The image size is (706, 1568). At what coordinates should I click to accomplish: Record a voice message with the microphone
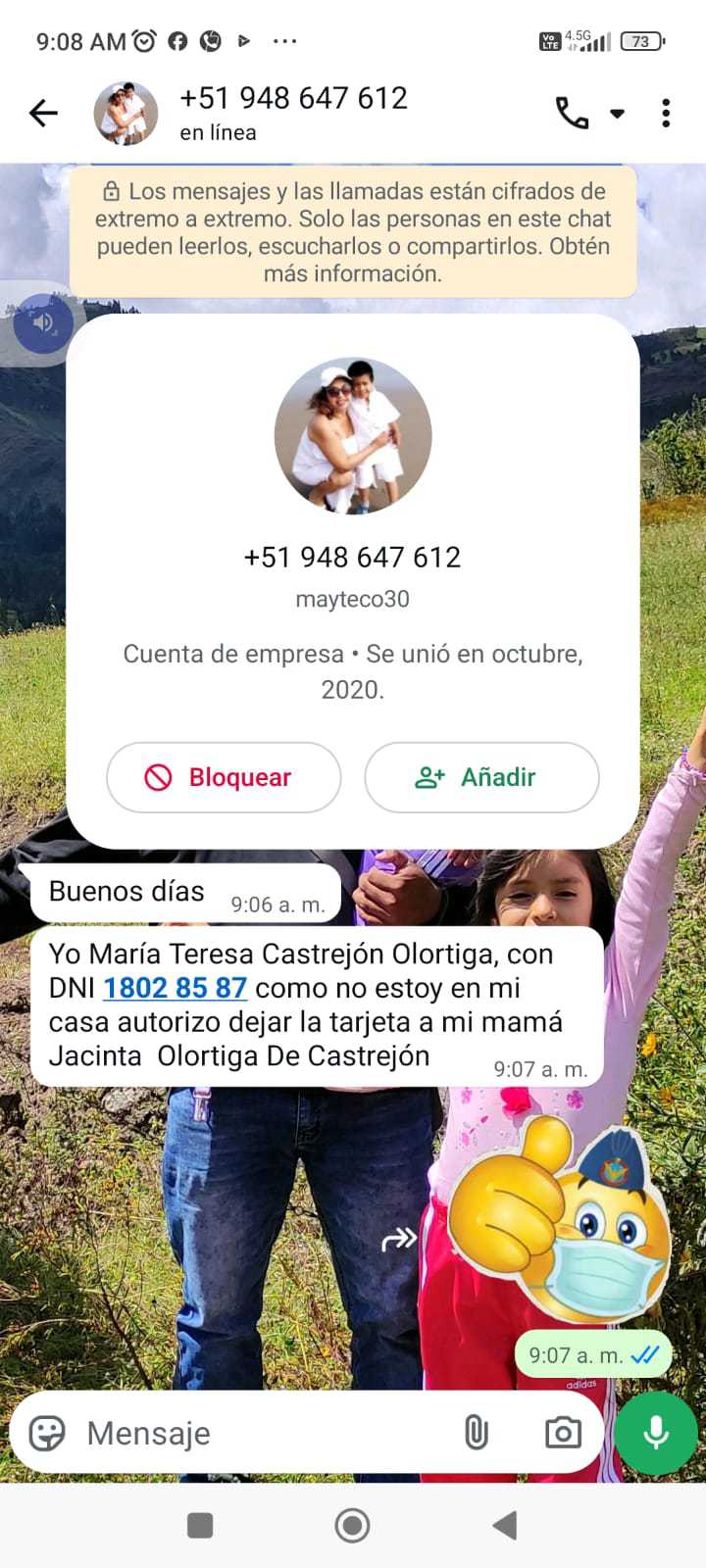click(x=656, y=1434)
